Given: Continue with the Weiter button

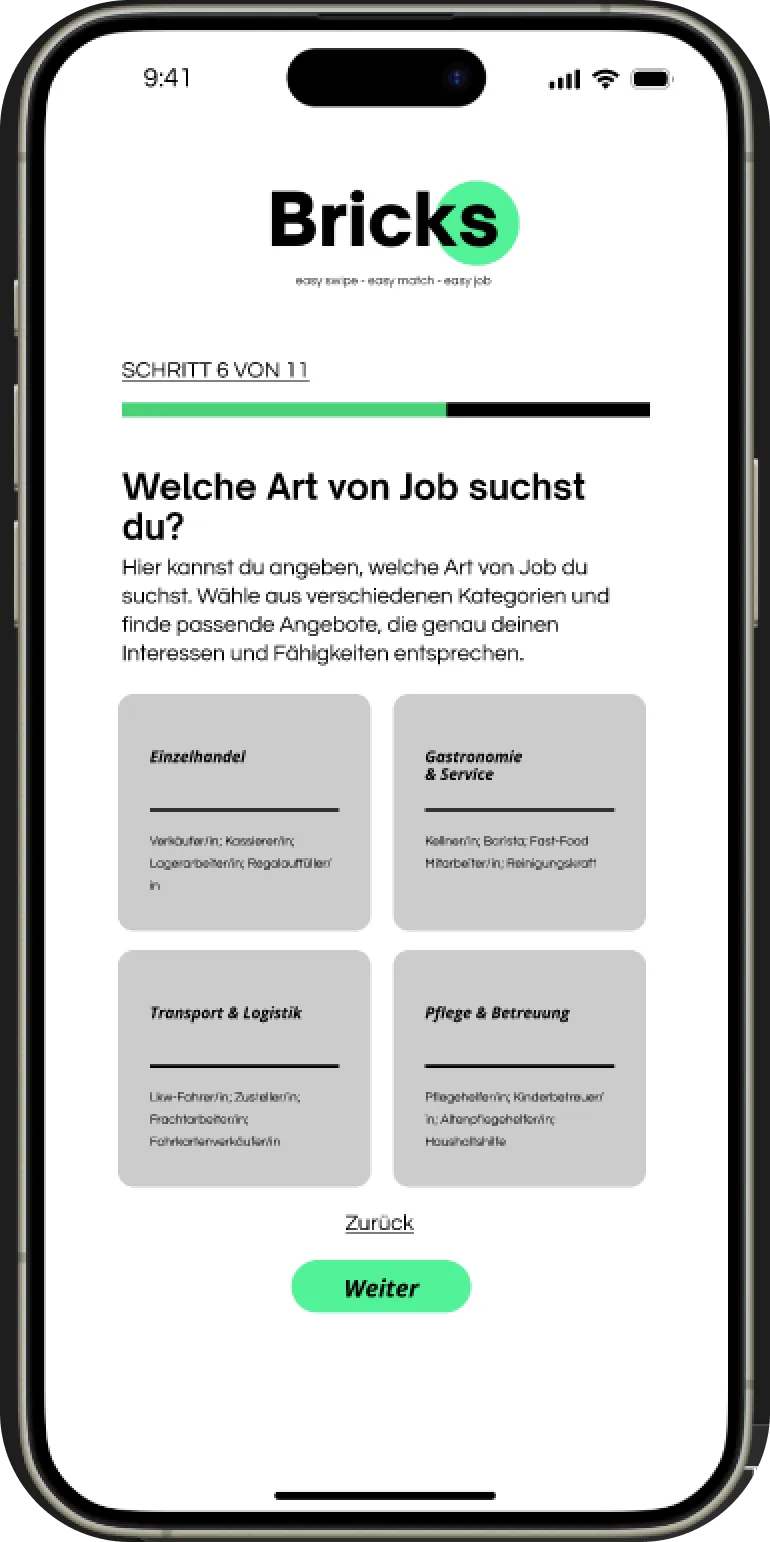Looking at the screenshot, I should tap(381, 1287).
